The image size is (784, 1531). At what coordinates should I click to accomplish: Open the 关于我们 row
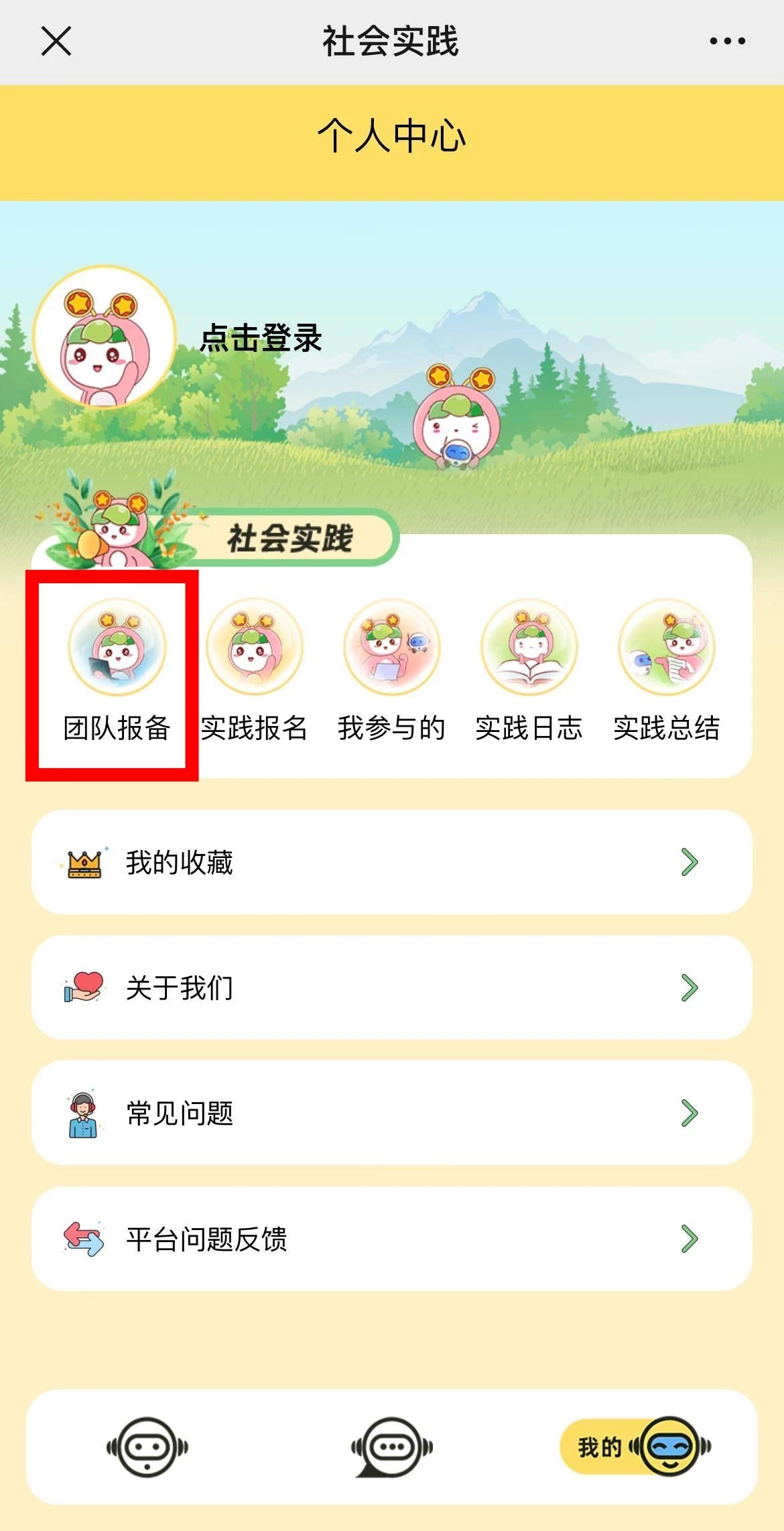pyautogui.click(x=391, y=987)
